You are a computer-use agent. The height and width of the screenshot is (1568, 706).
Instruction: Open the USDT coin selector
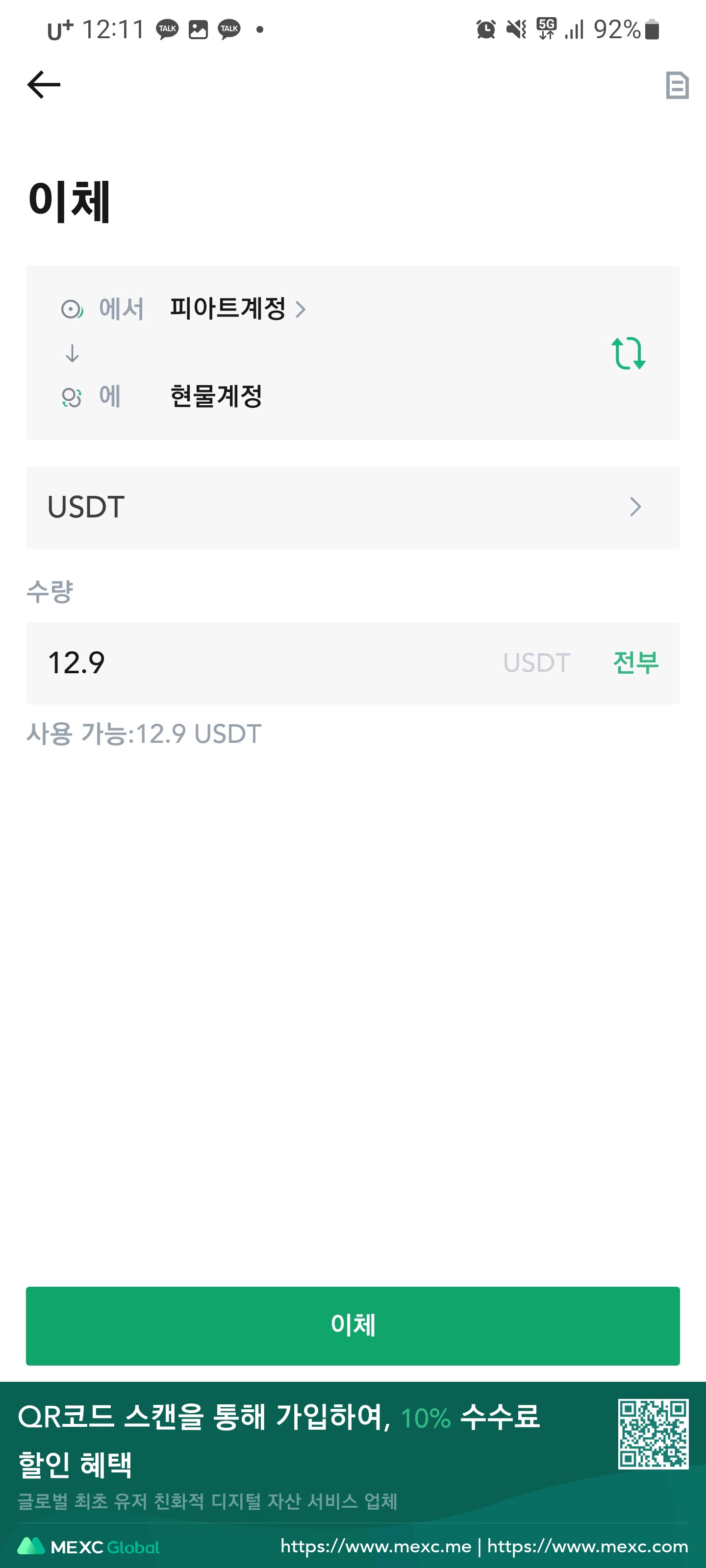coord(352,507)
